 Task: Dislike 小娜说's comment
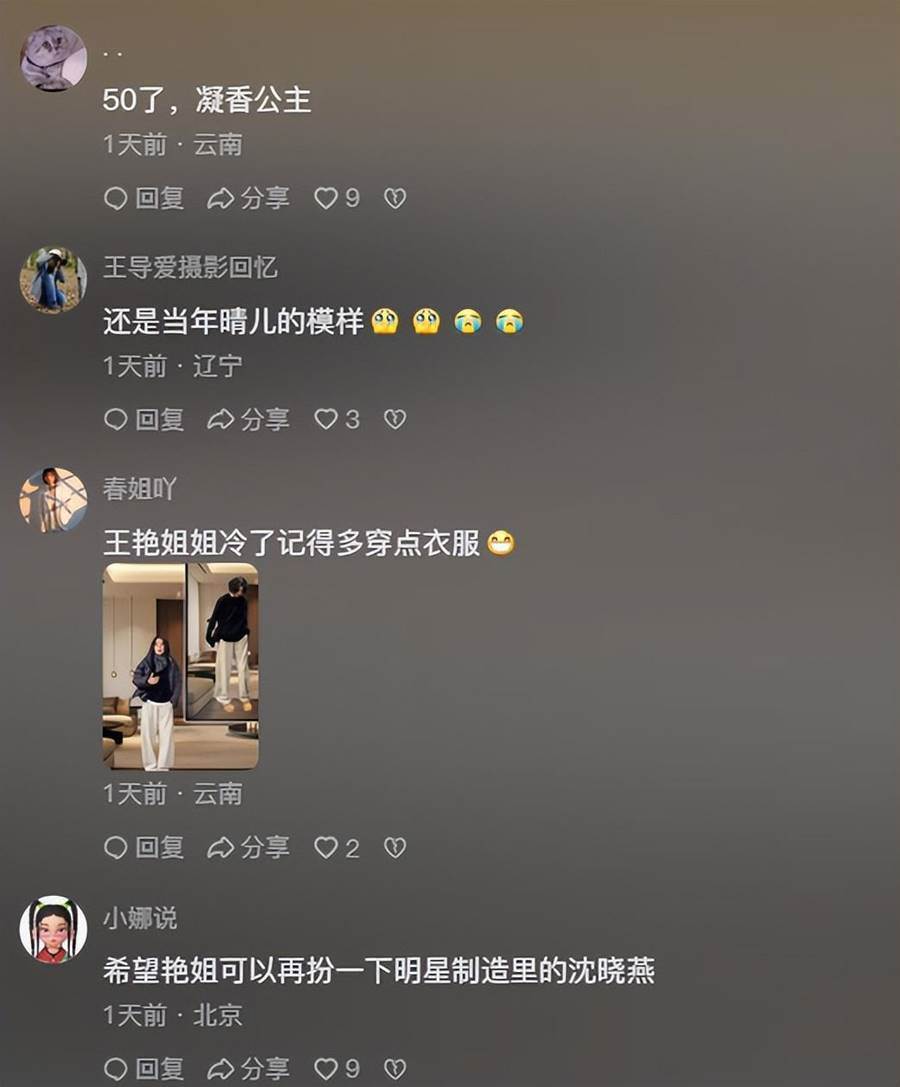(x=395, y=1068)
